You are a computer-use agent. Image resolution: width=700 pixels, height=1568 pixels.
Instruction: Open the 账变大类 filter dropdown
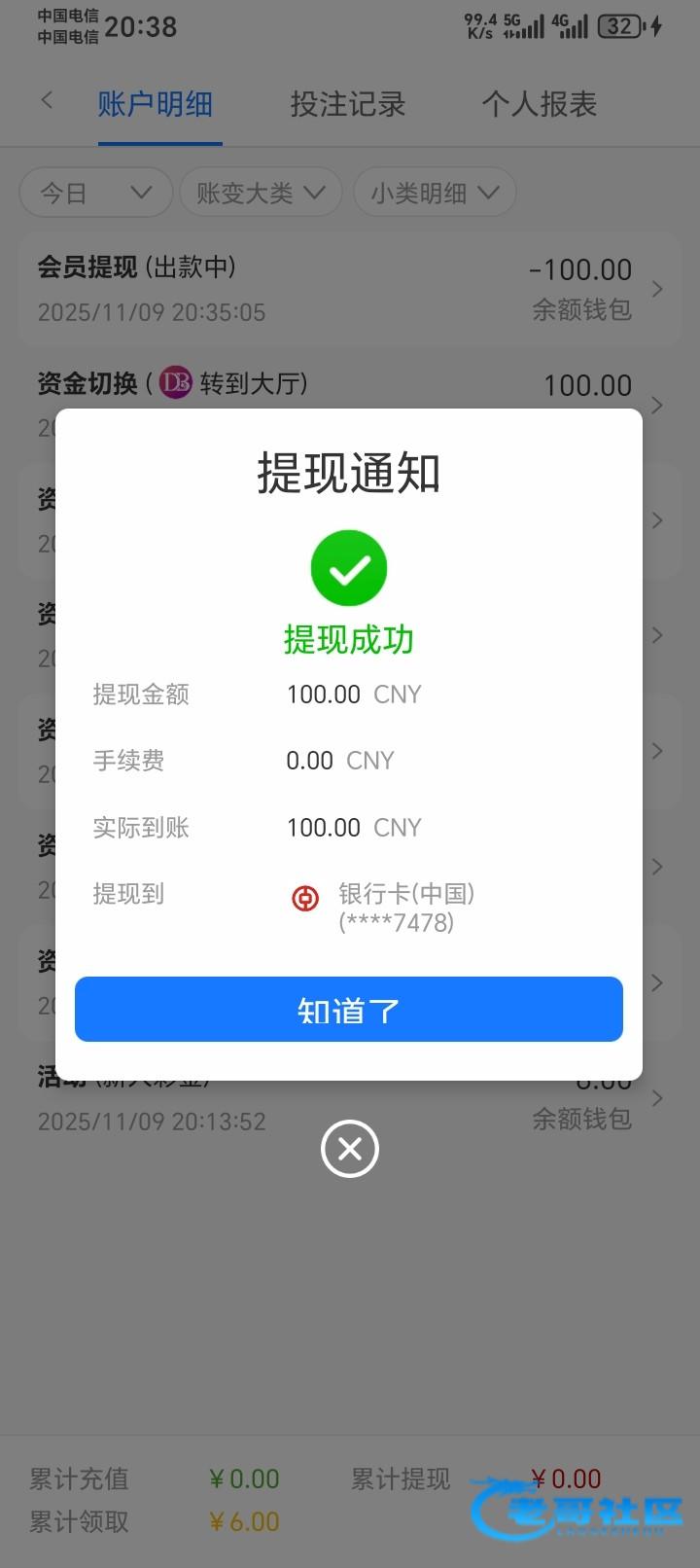click(x=261, y=193)
